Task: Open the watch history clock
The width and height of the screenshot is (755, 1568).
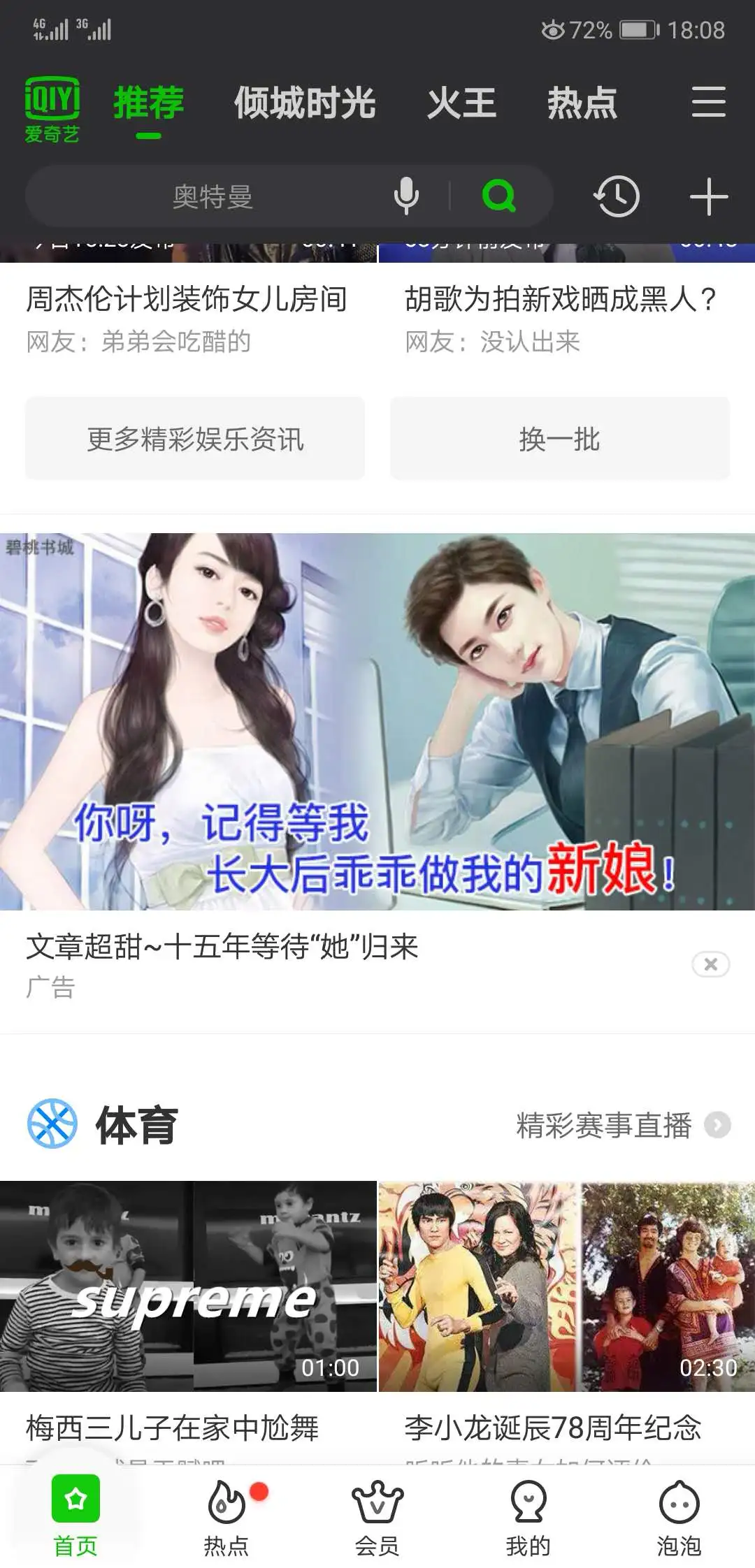Action: 617,196
